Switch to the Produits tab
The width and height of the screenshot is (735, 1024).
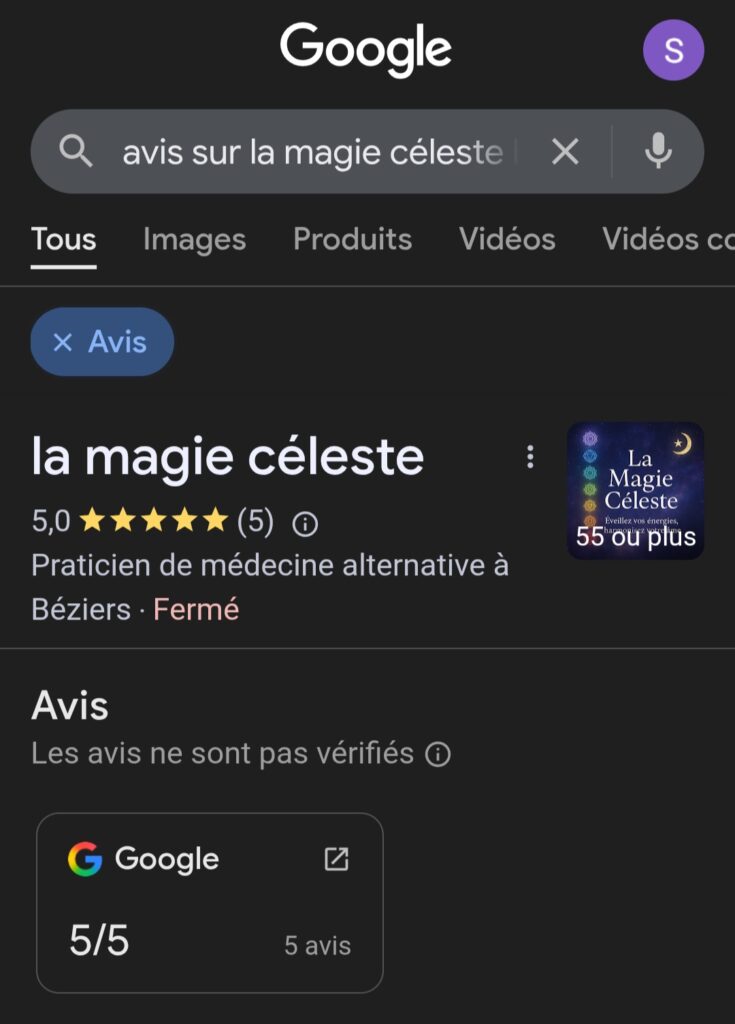[x=352, y=239]
